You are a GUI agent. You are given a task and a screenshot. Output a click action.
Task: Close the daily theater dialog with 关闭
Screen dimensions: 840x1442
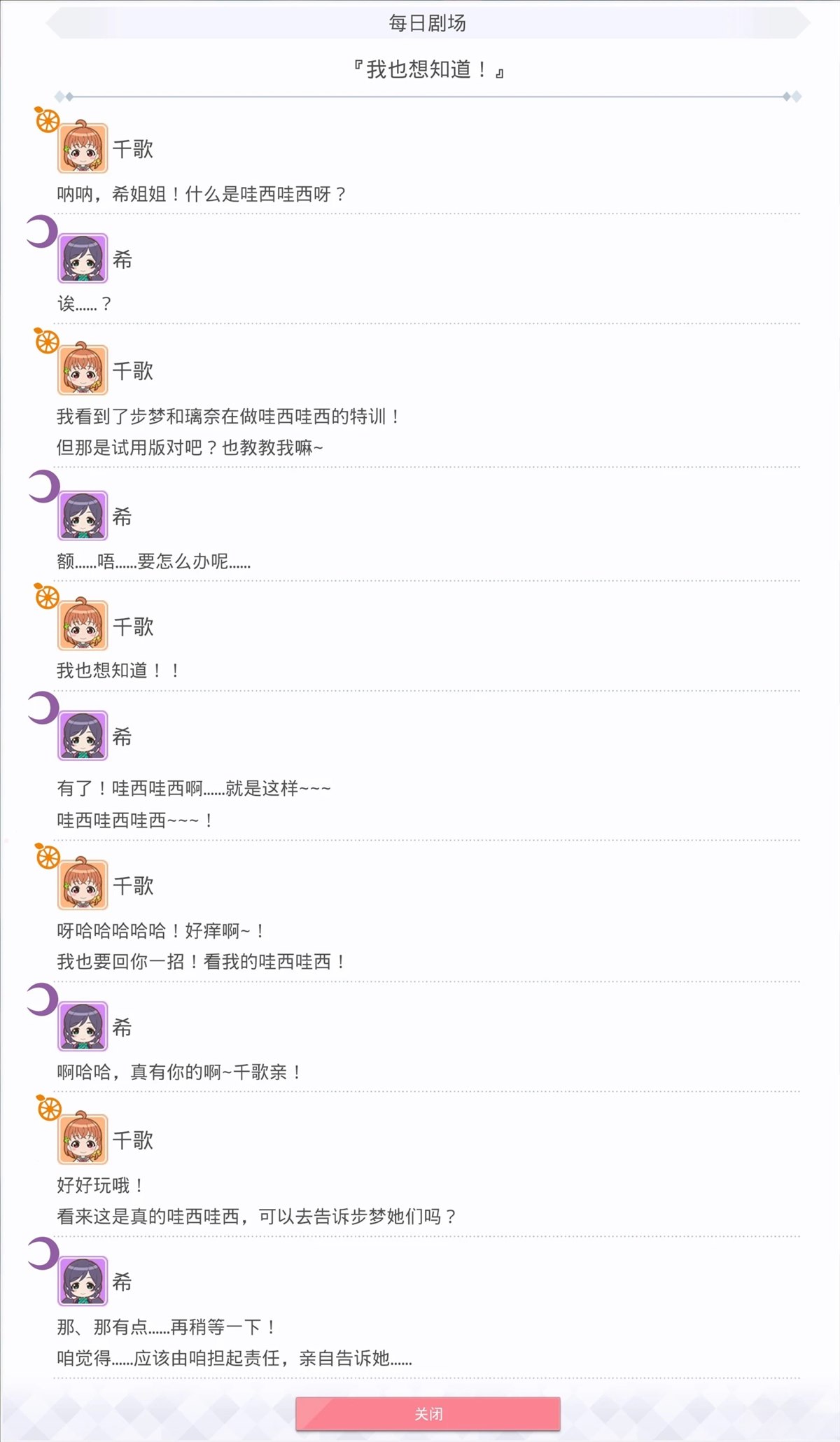[428, 1413]
